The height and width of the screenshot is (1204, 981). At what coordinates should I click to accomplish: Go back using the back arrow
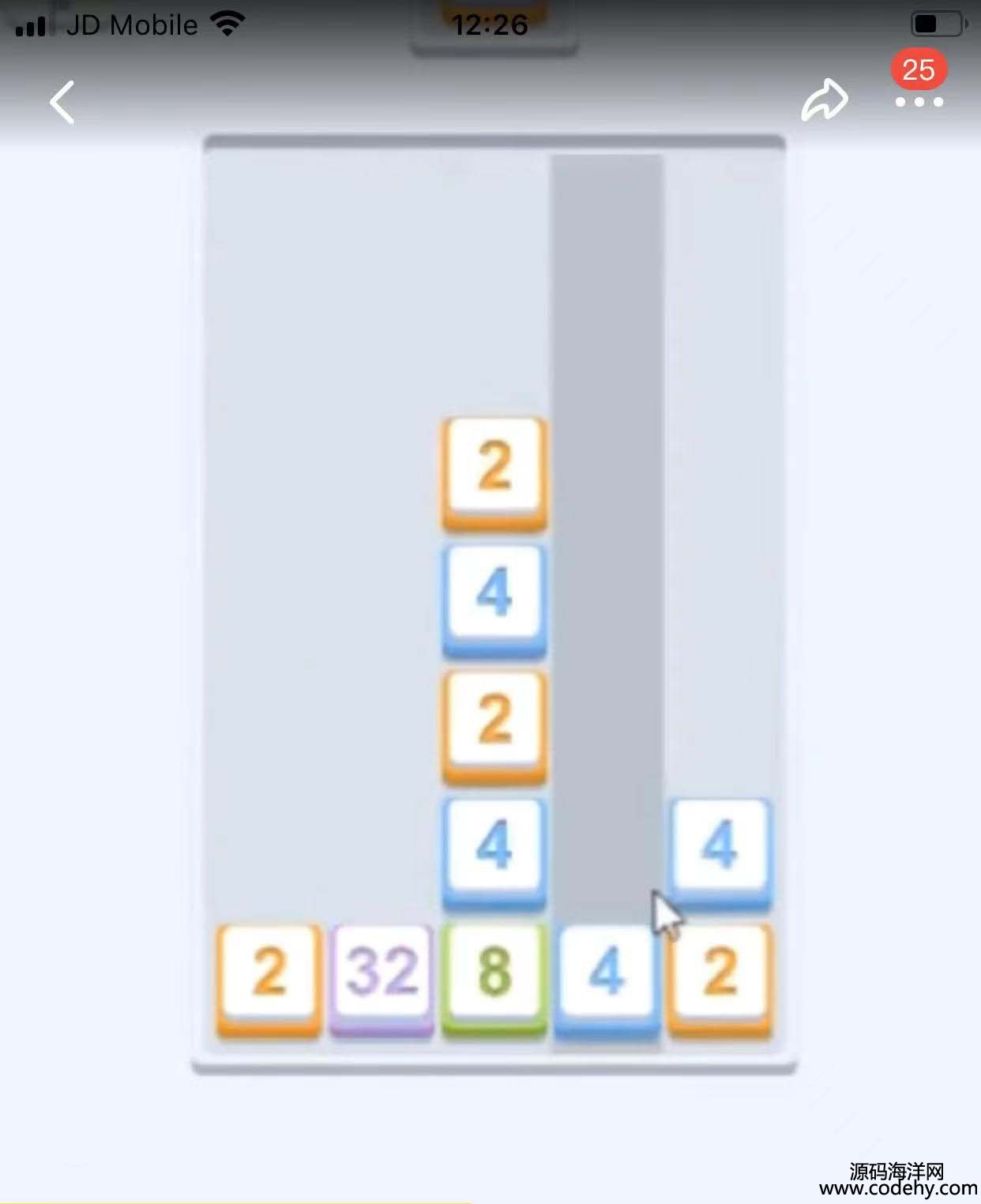62,102
